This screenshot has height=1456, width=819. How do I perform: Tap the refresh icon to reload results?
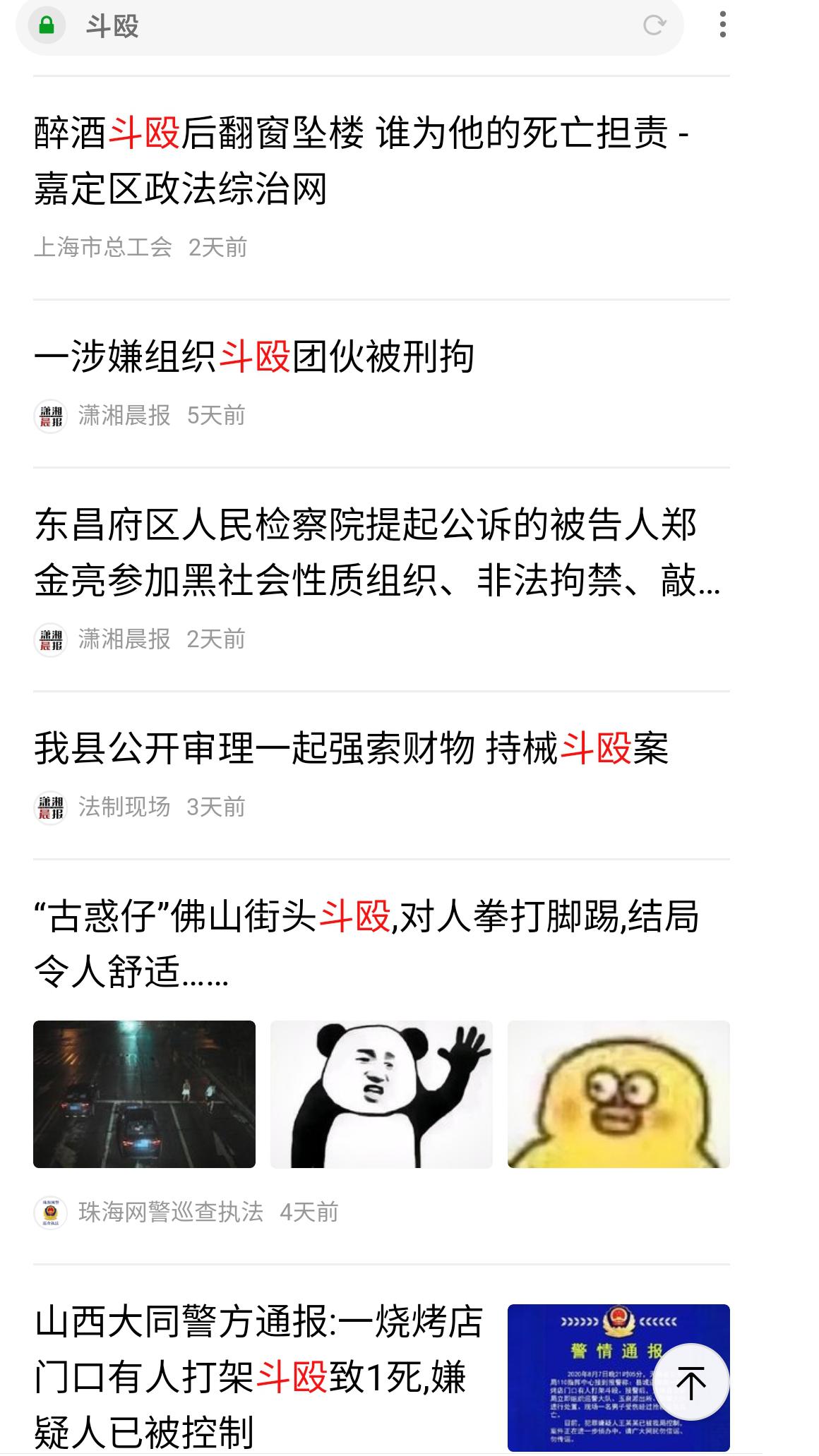pyautogui.click(x=655, y=23)
